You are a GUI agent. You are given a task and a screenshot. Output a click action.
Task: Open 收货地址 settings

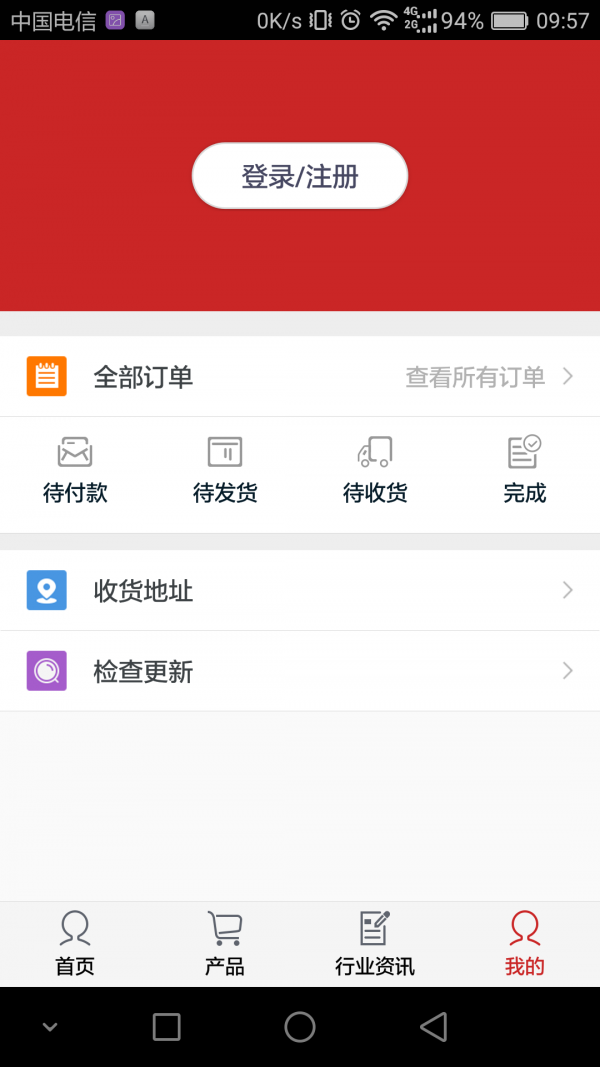[300, 591]
